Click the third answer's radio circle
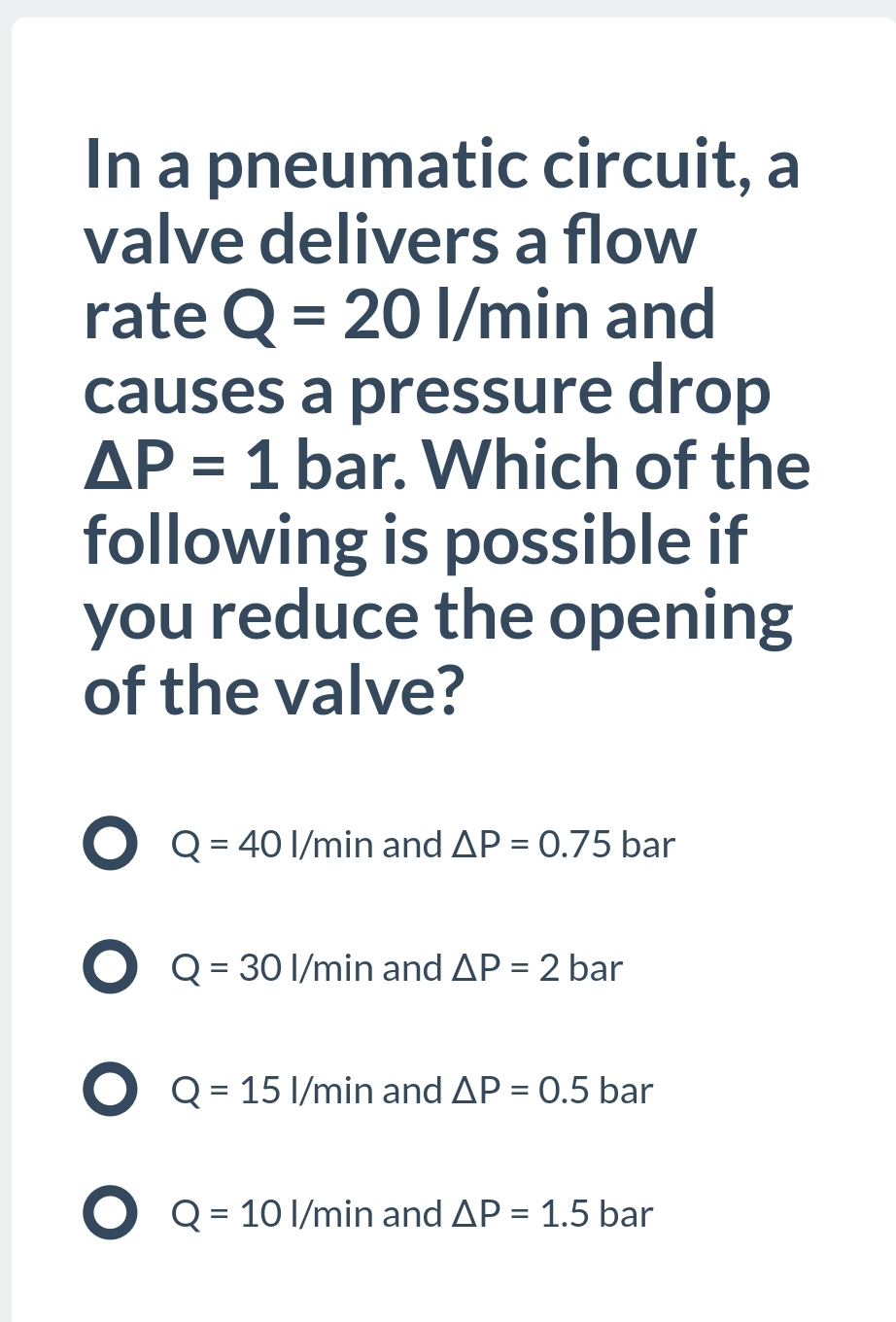896x1322 pixels. click(x=110, y=1091)
